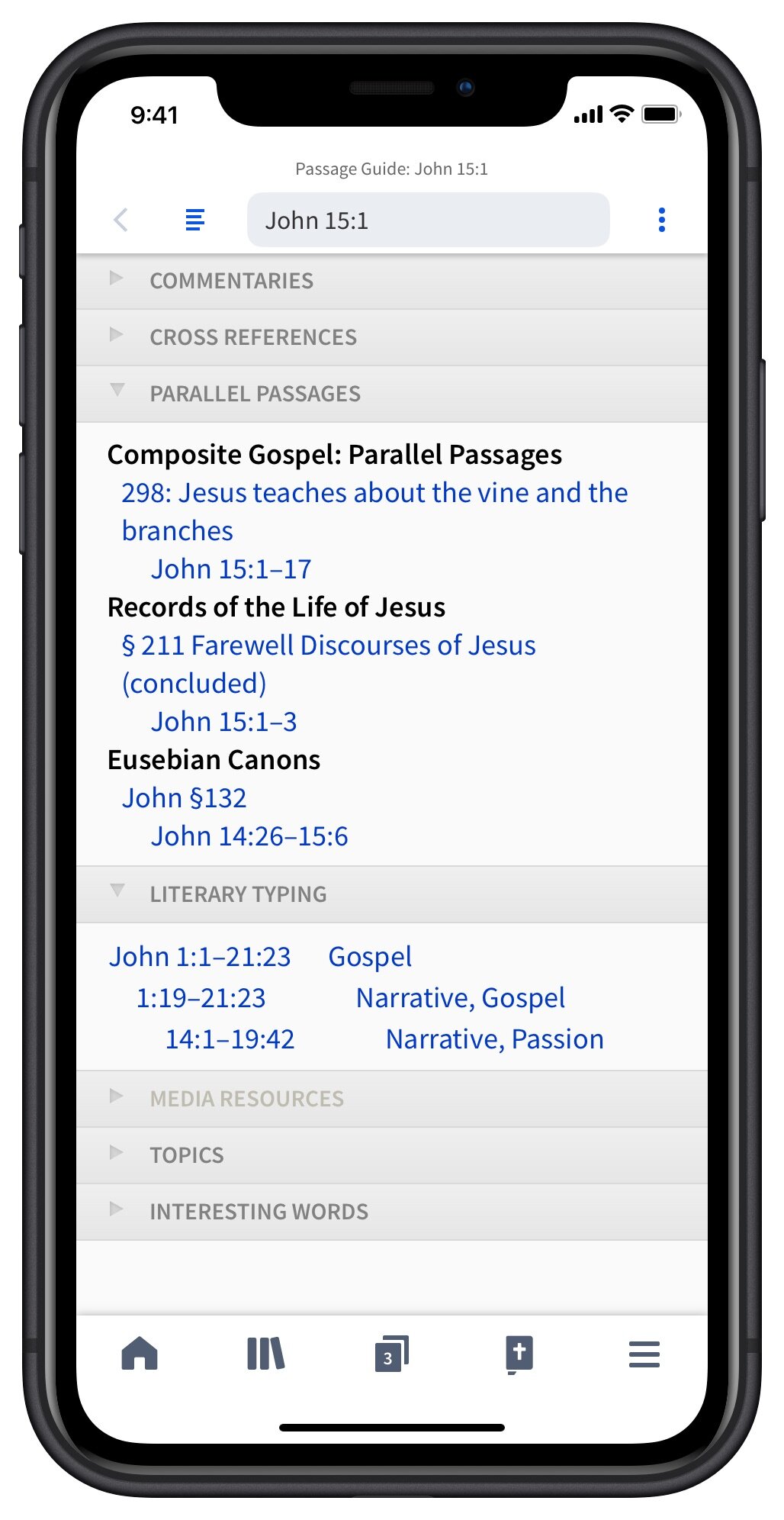Viewport: 784px width, 1520px height.
Task: Open John §132 Eusebian canon link
Action: (185, 798)
